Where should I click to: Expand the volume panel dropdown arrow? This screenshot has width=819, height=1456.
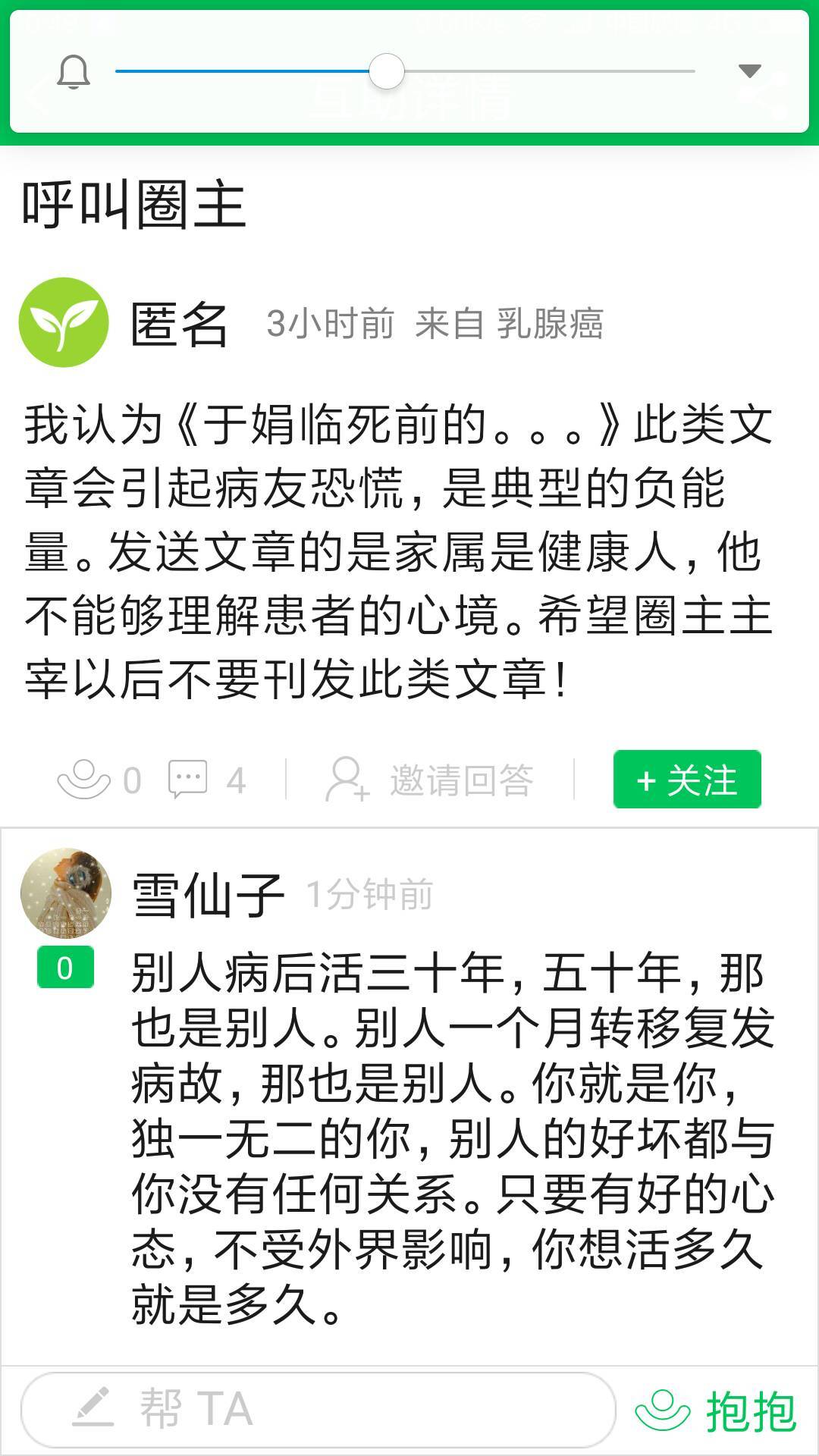pyautogui.click(x=749, y=71)
